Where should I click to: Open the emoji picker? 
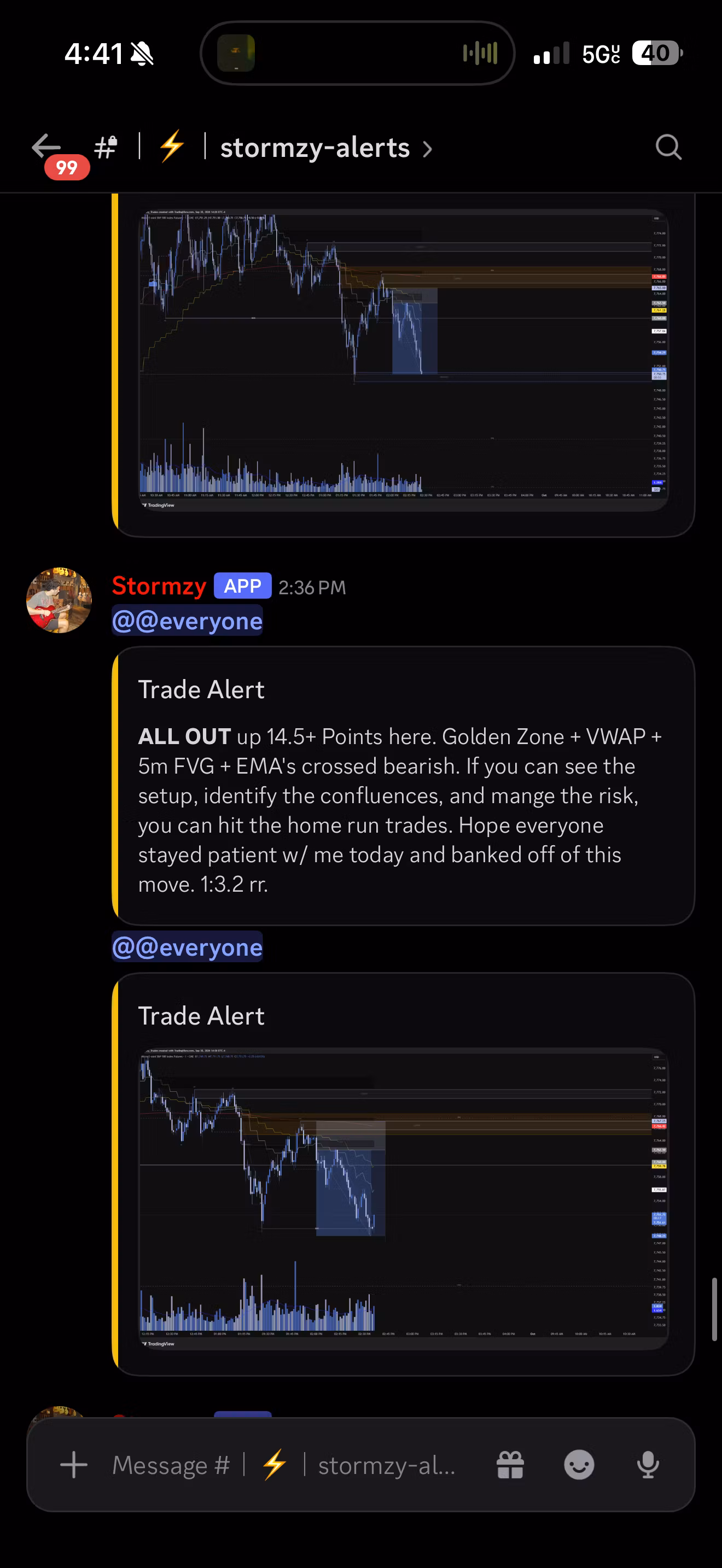579,1465
